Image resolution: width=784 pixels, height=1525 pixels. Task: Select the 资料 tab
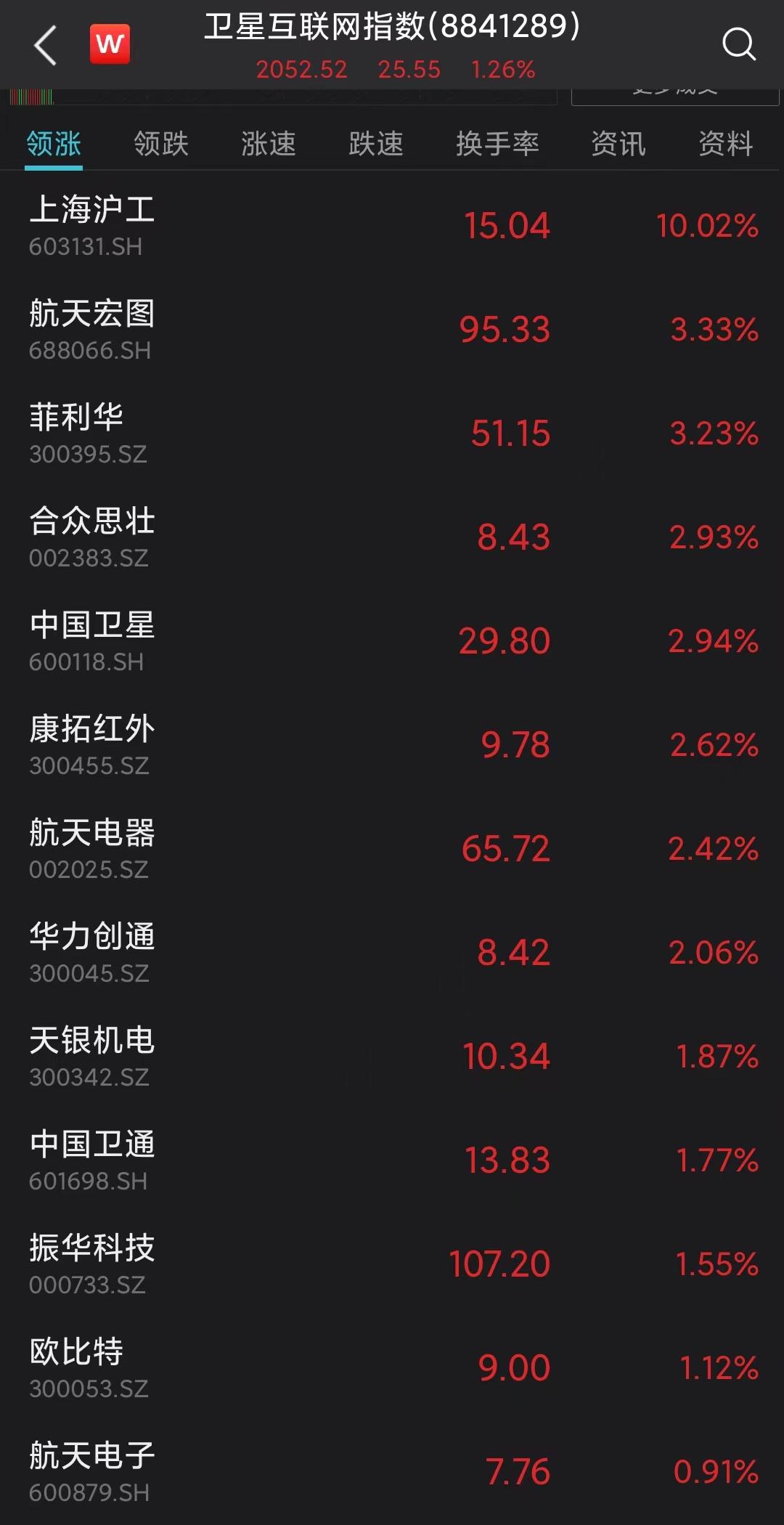click(726, 143)
